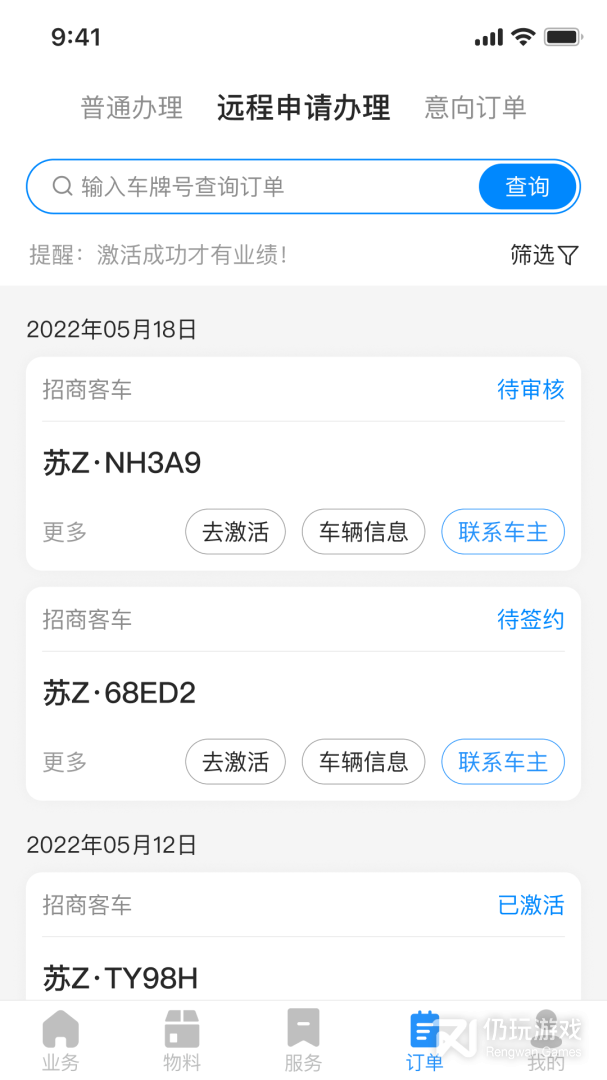Tap the 查询 search button

527,187
